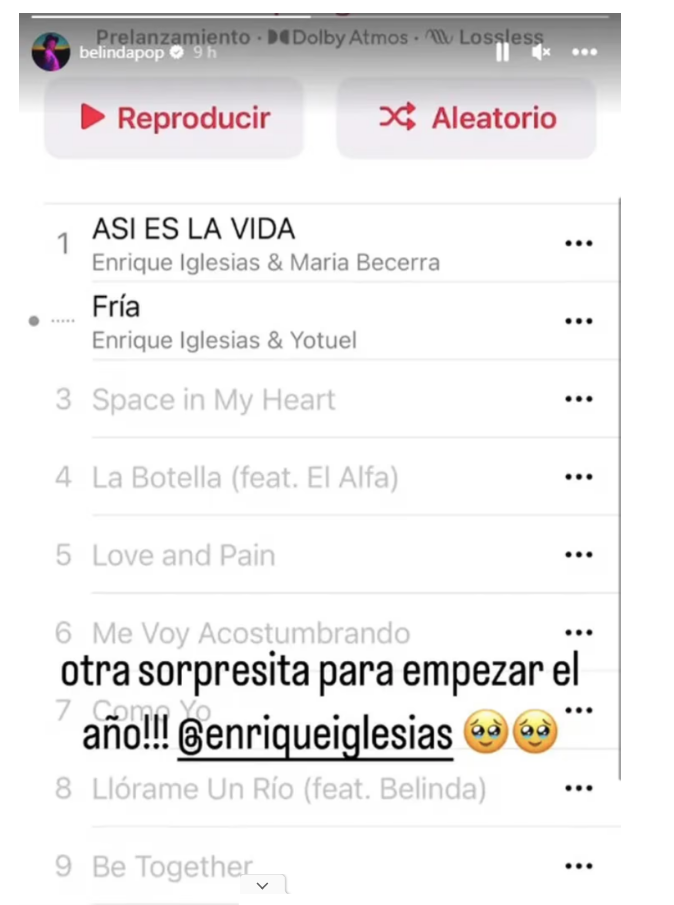Tap the bottom chevron arrow
Viewport: 674px width, 905px height.
[x=262, y=886]
